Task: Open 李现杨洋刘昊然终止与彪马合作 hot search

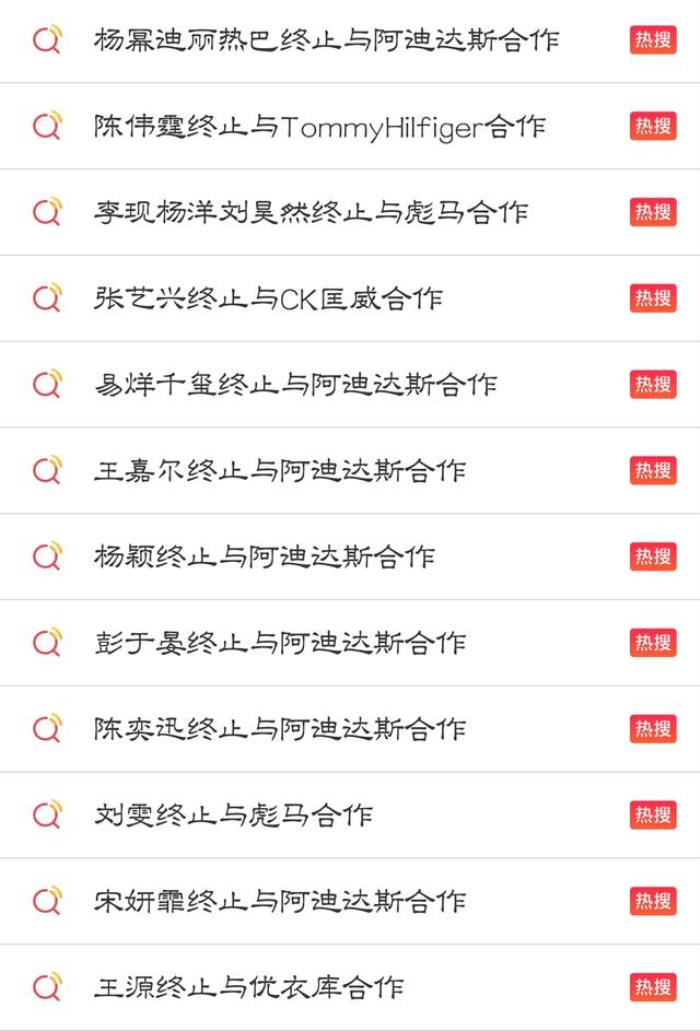Action: [310, 213]
